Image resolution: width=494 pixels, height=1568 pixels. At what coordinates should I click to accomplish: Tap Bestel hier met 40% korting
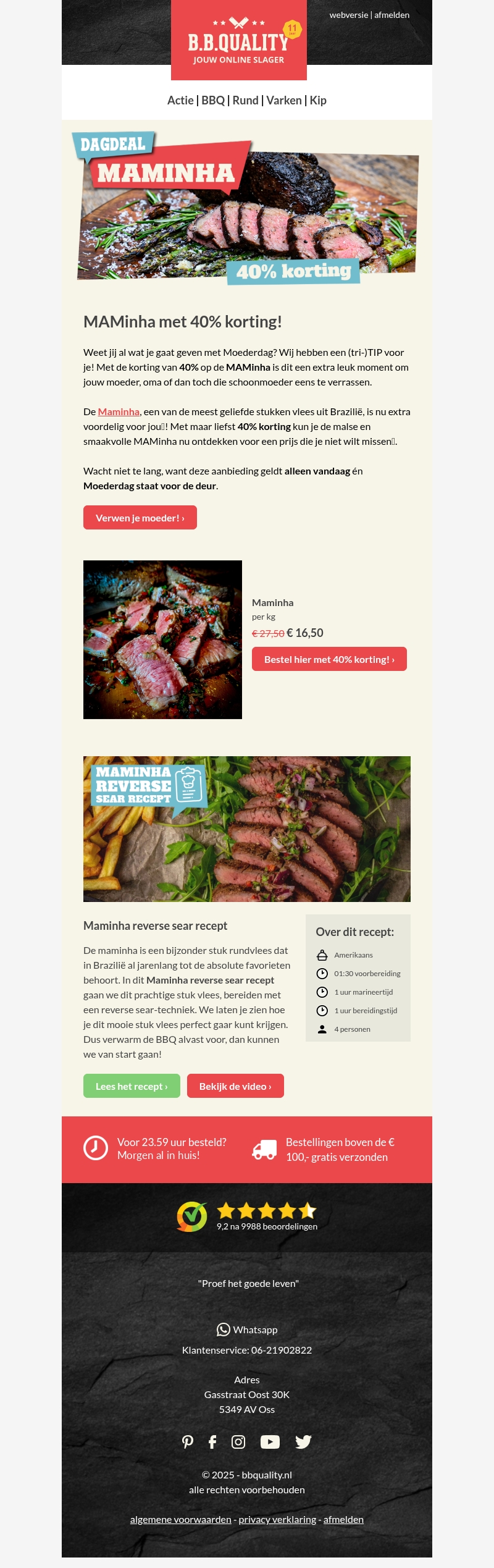(329, 659)
